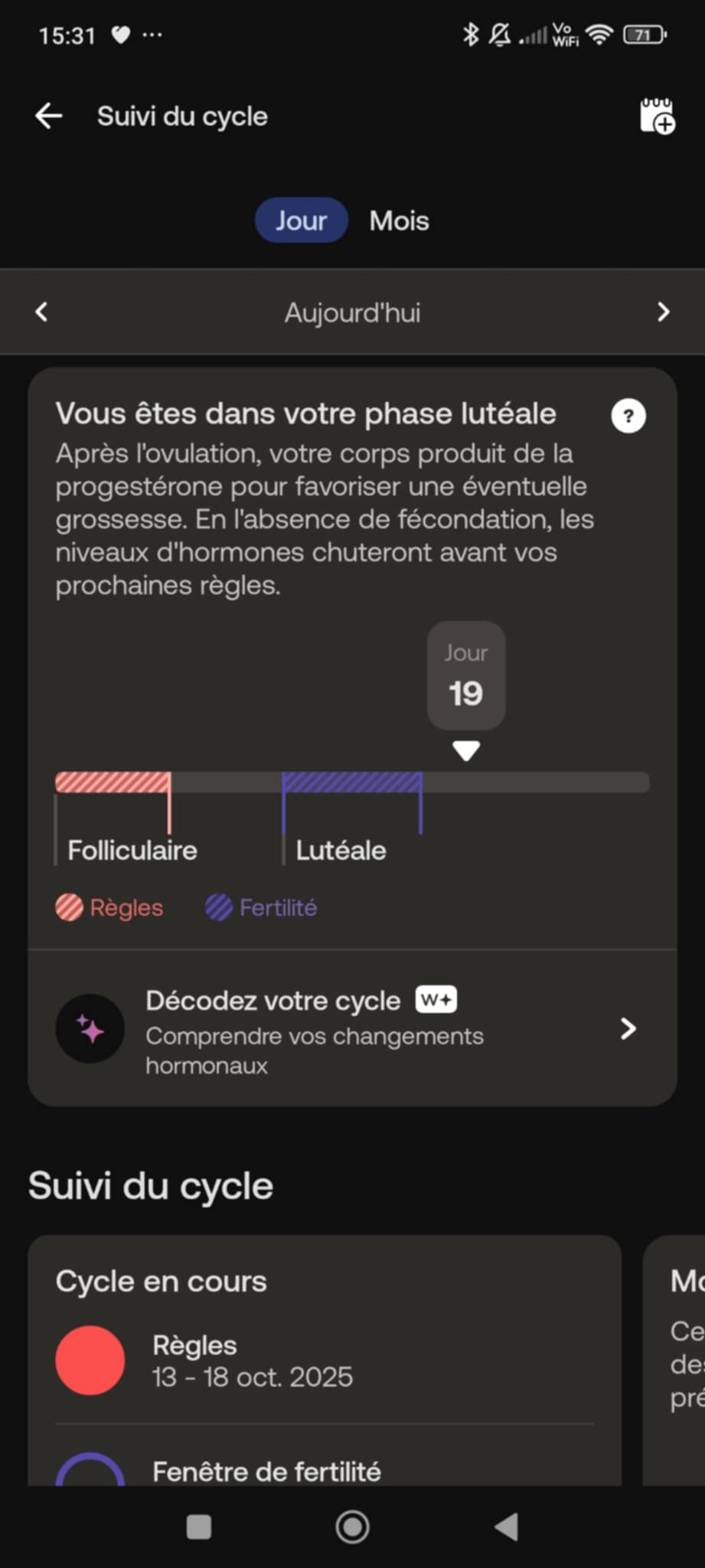Open Décodez votre cycle
This screenshot has width=705, height=1568.
coord(352,1029)
